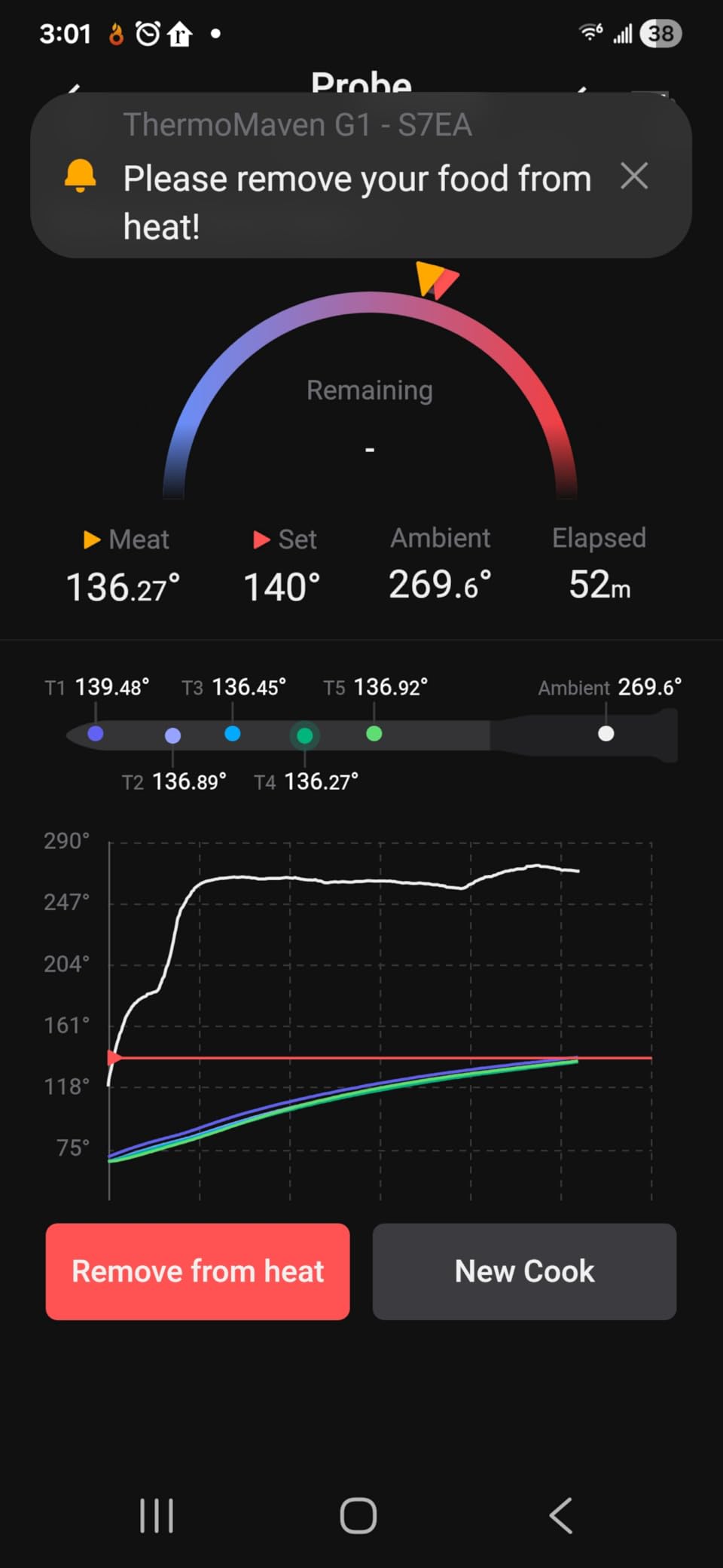
Task: Start a New Cook
Action: point(524,1271)
